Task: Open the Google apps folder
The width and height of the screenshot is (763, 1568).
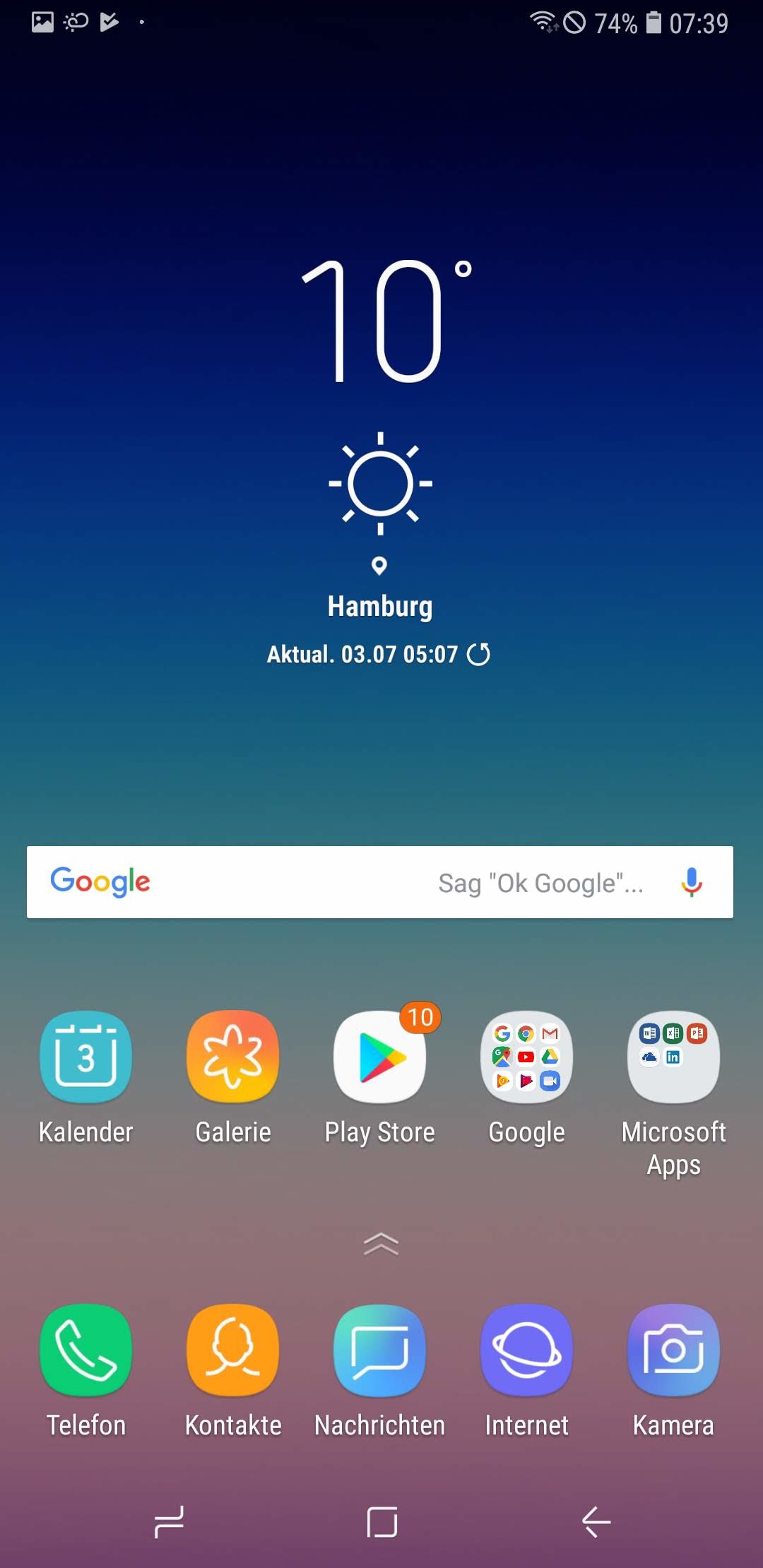Action: (526, 1057)
